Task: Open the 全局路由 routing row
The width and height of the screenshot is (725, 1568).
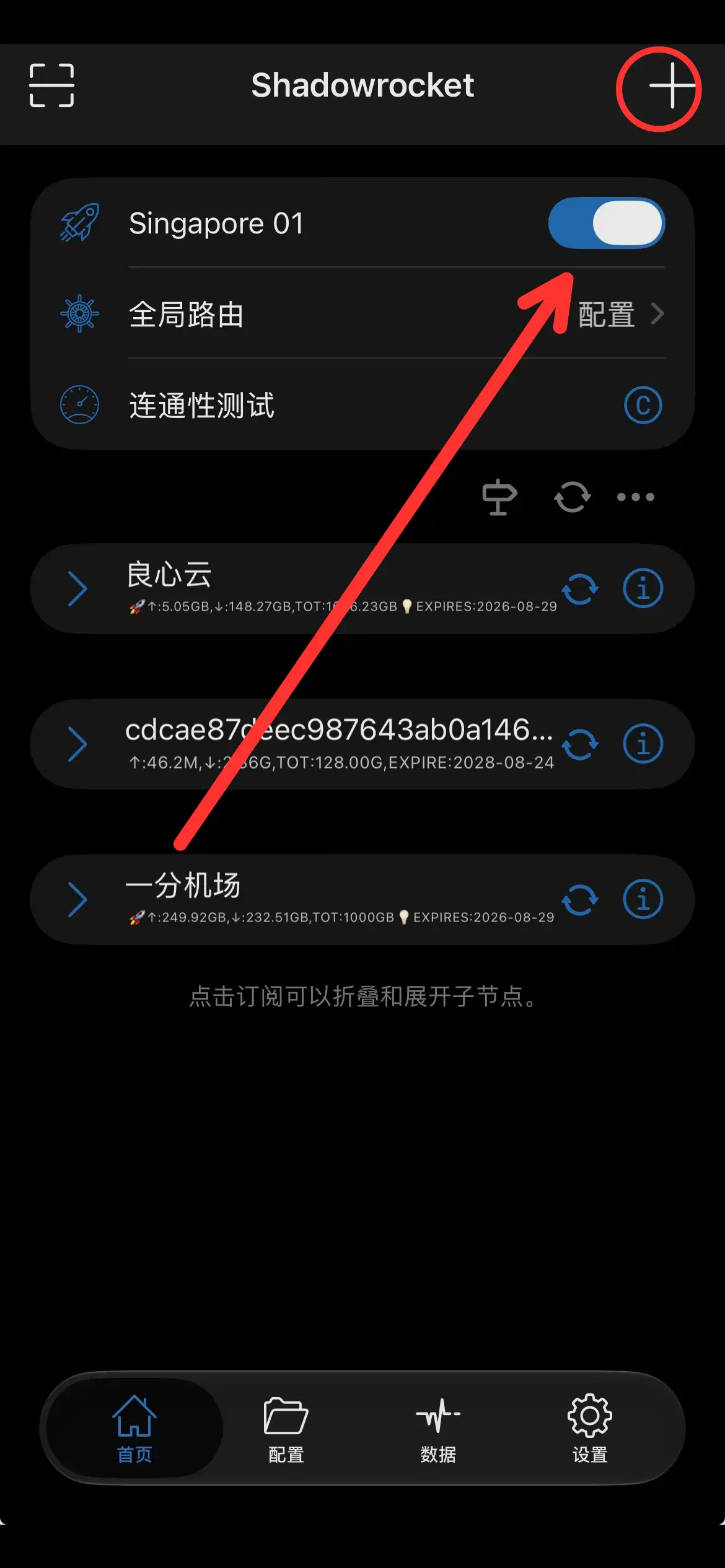Action: (x=362, y=314)
